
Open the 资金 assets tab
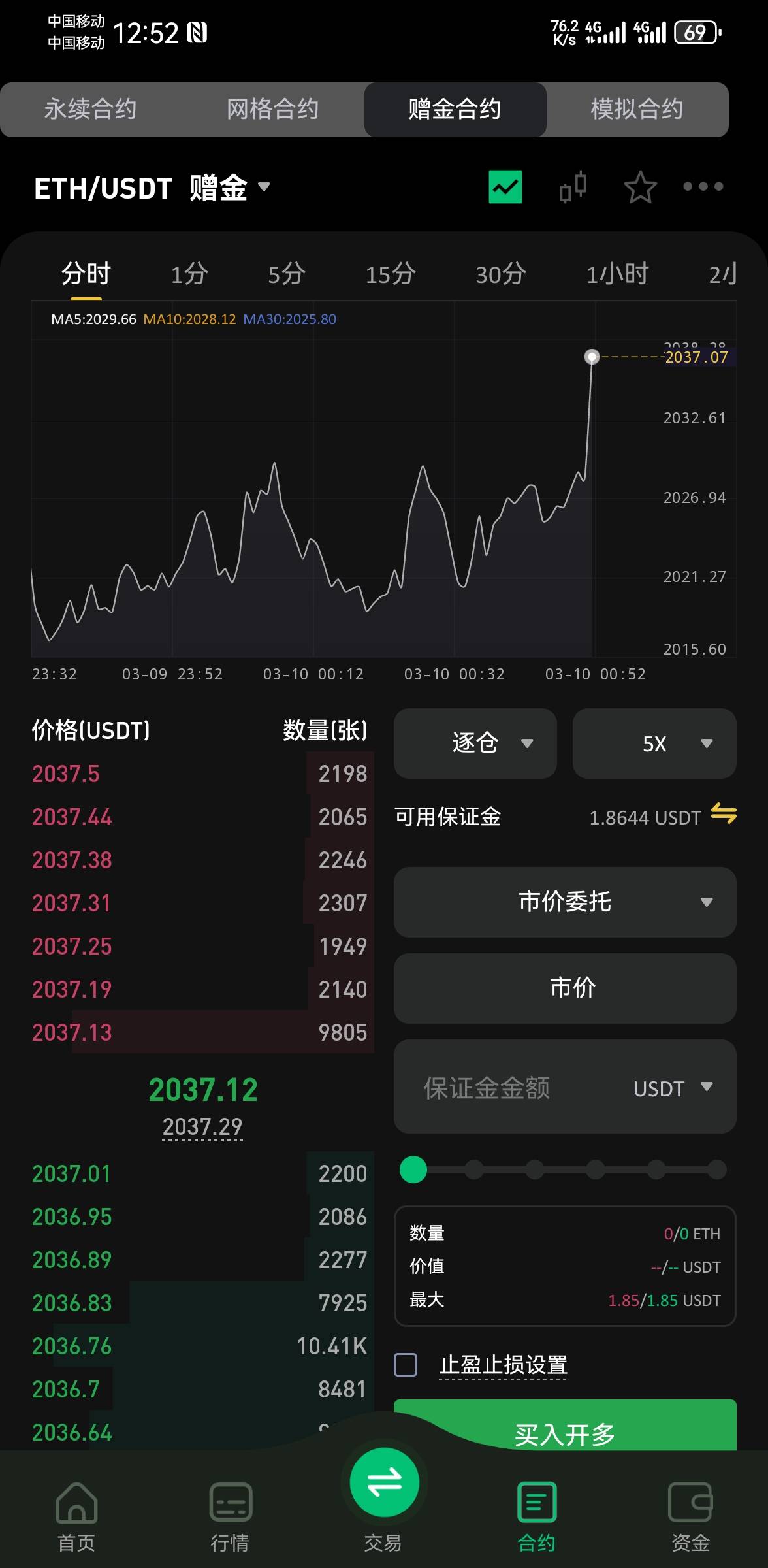tap(690, 1517)
